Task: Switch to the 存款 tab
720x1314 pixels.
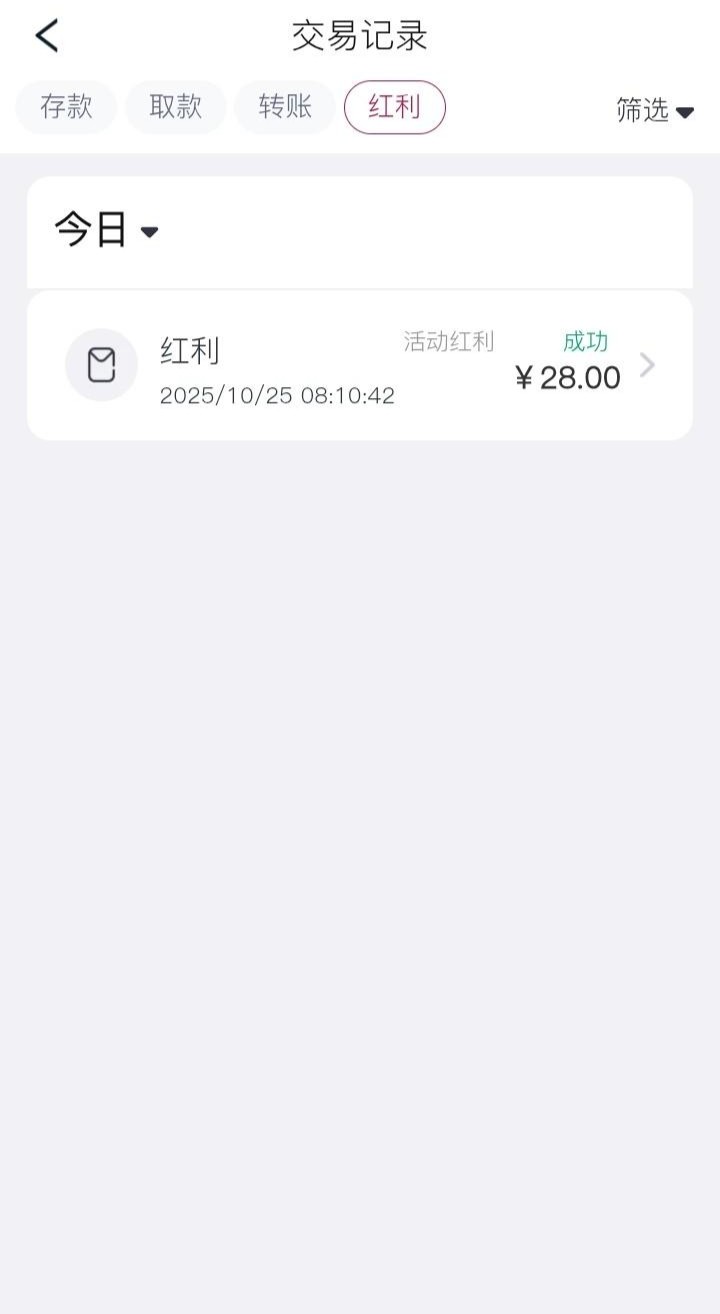Action: point(66,107)
